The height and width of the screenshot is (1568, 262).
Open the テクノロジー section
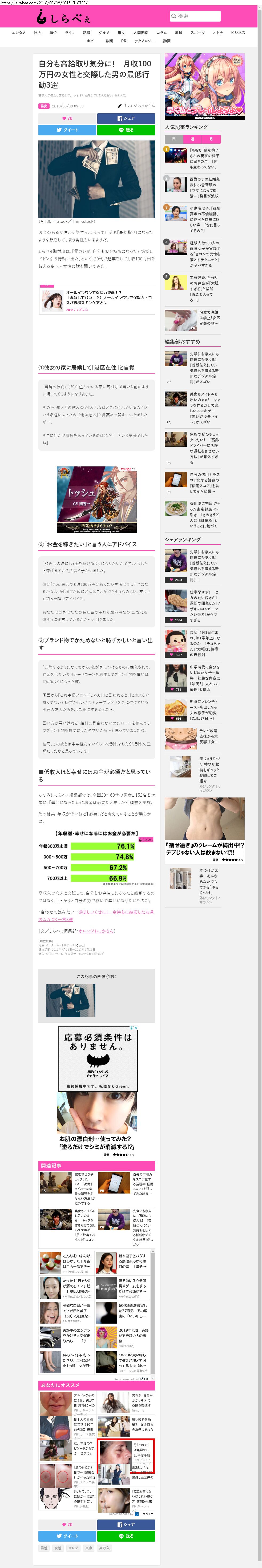144,41
